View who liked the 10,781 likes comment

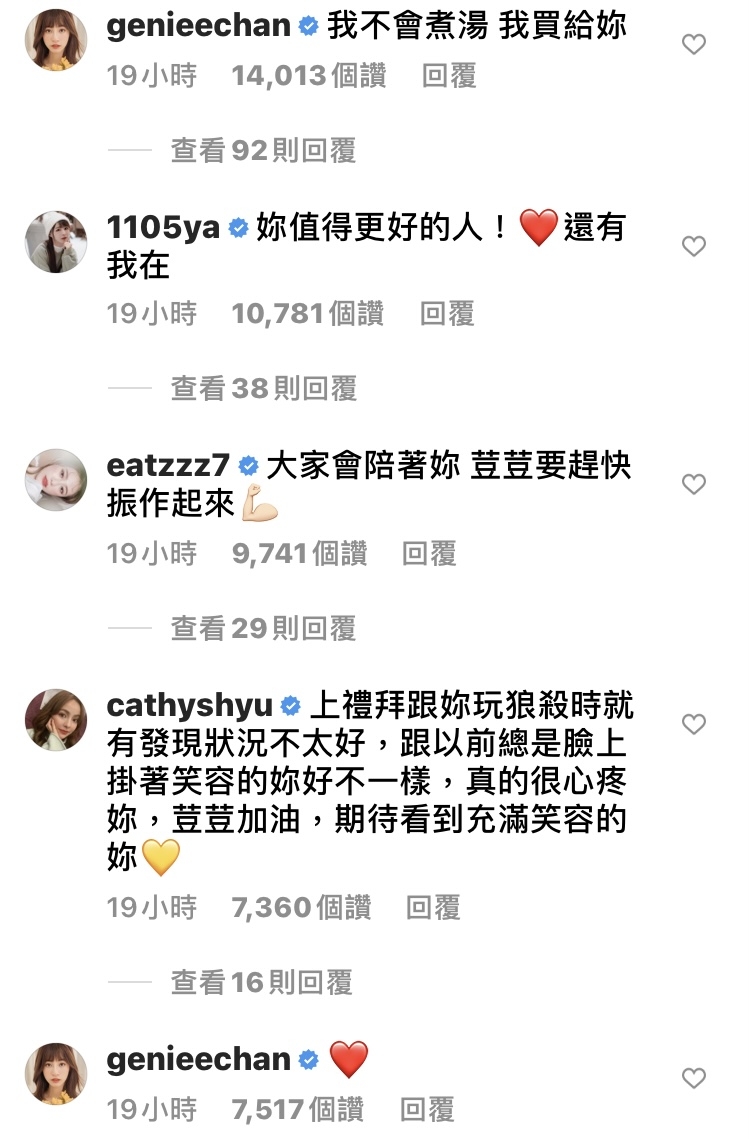pos(307,314)
